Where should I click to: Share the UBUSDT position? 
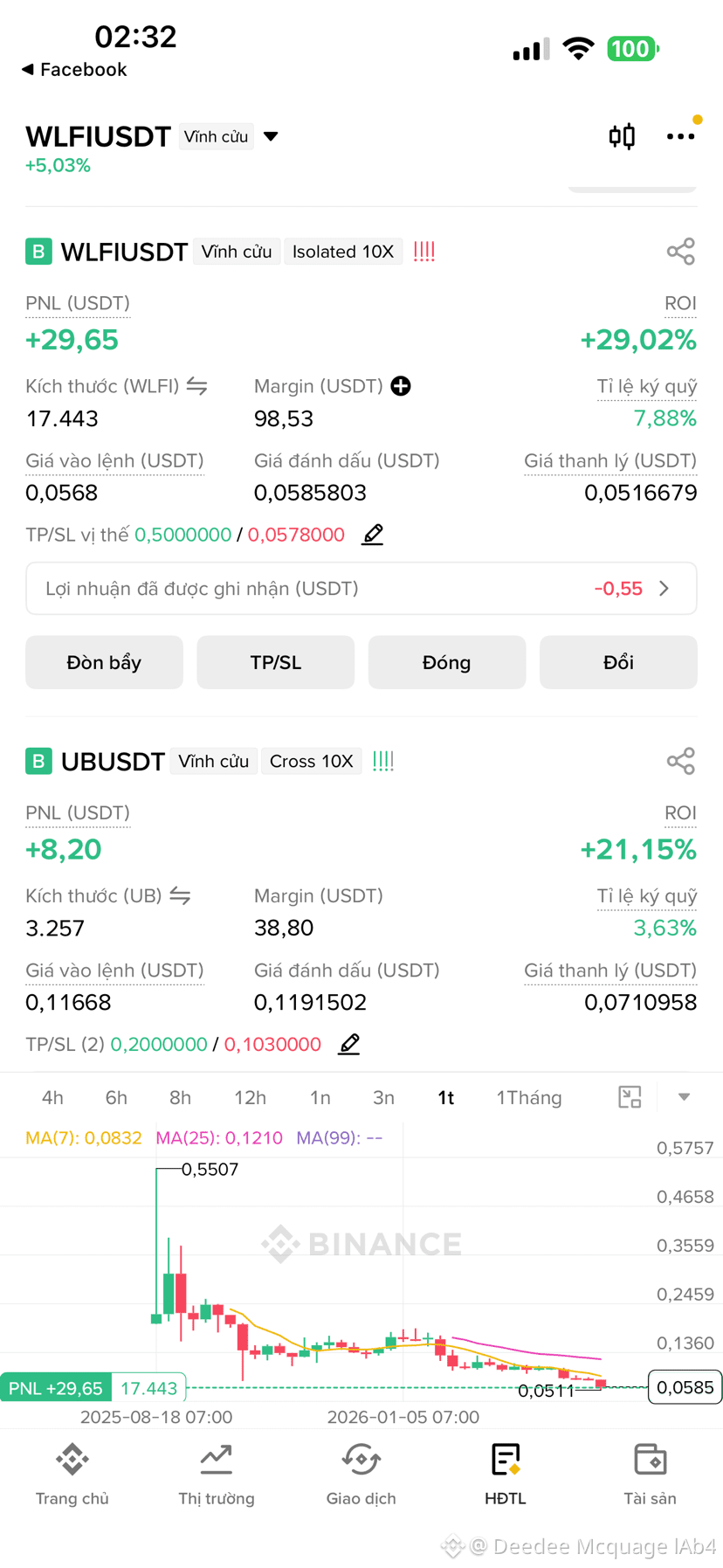click(x=680, y=761)
